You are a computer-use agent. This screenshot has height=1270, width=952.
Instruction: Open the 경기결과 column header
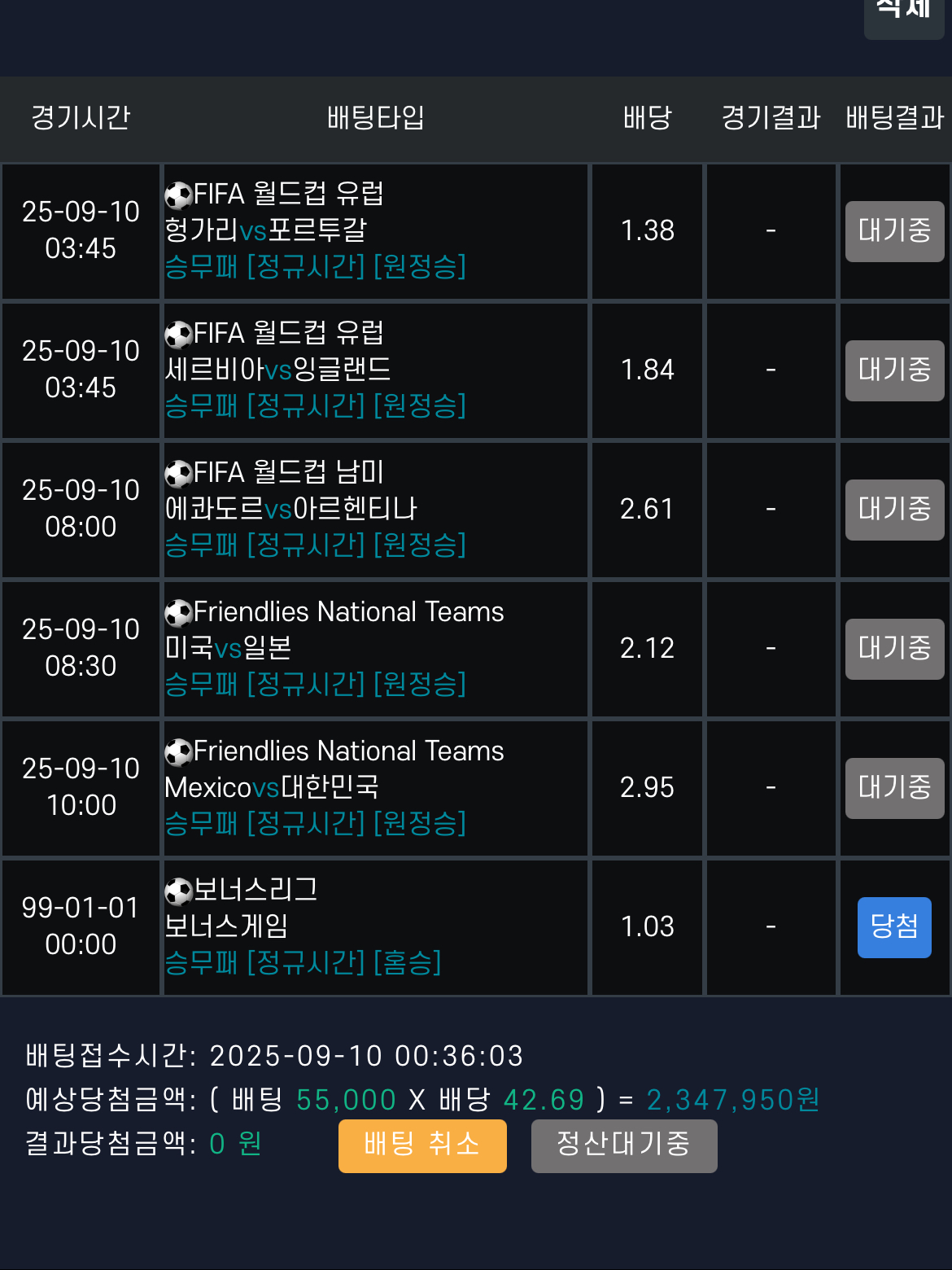pos(770,119)
